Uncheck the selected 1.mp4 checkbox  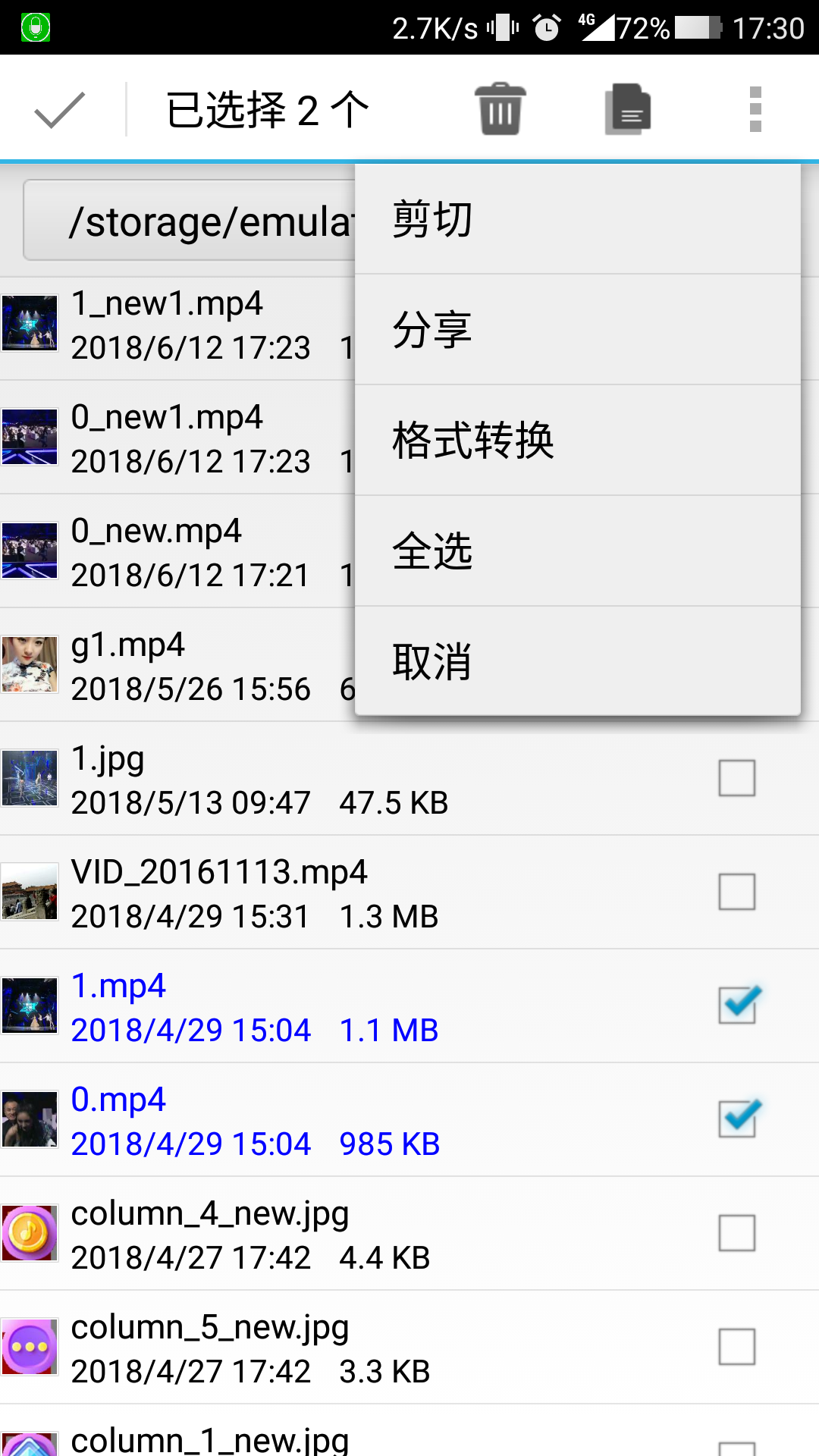(735, 1006)
